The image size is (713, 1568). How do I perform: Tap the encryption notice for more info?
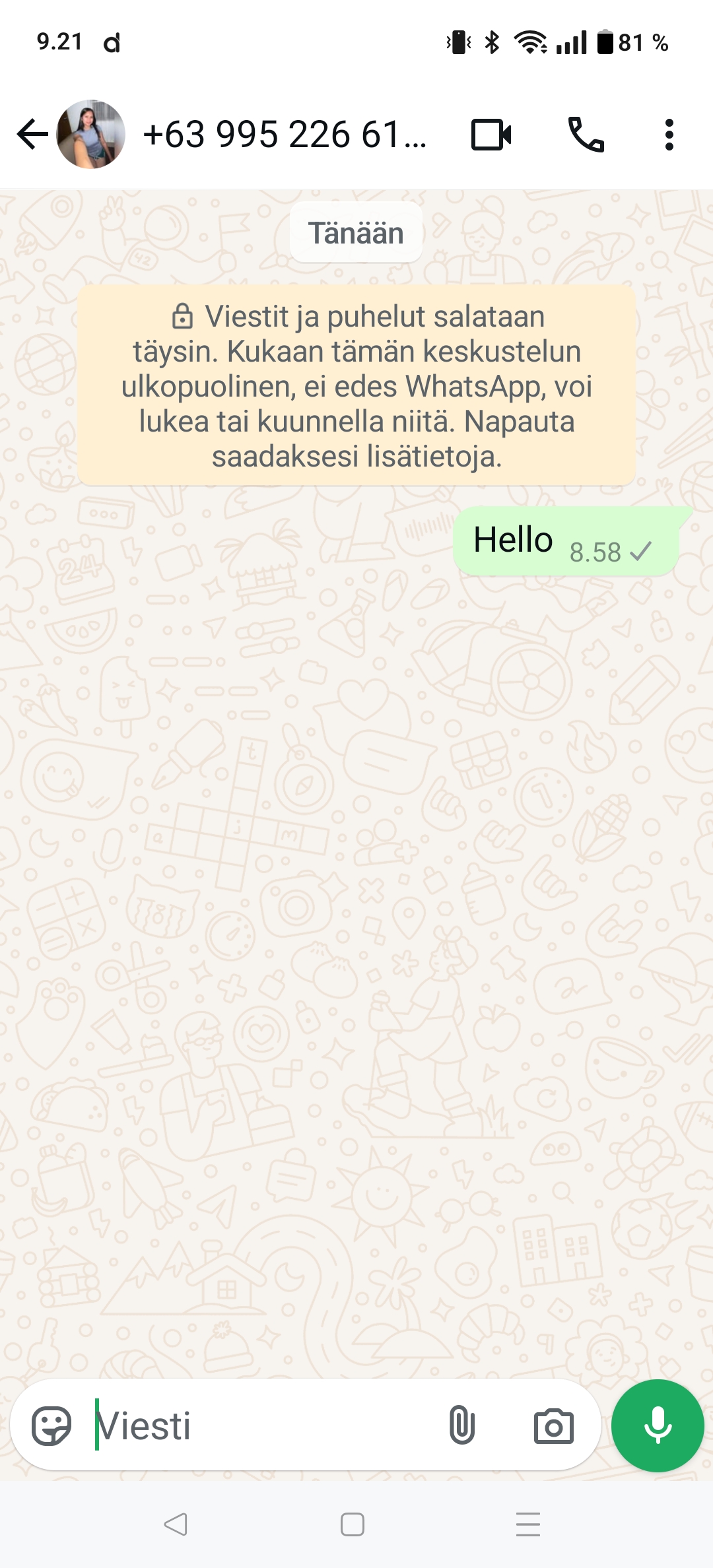pyautogui.click(x=356, y=386)
